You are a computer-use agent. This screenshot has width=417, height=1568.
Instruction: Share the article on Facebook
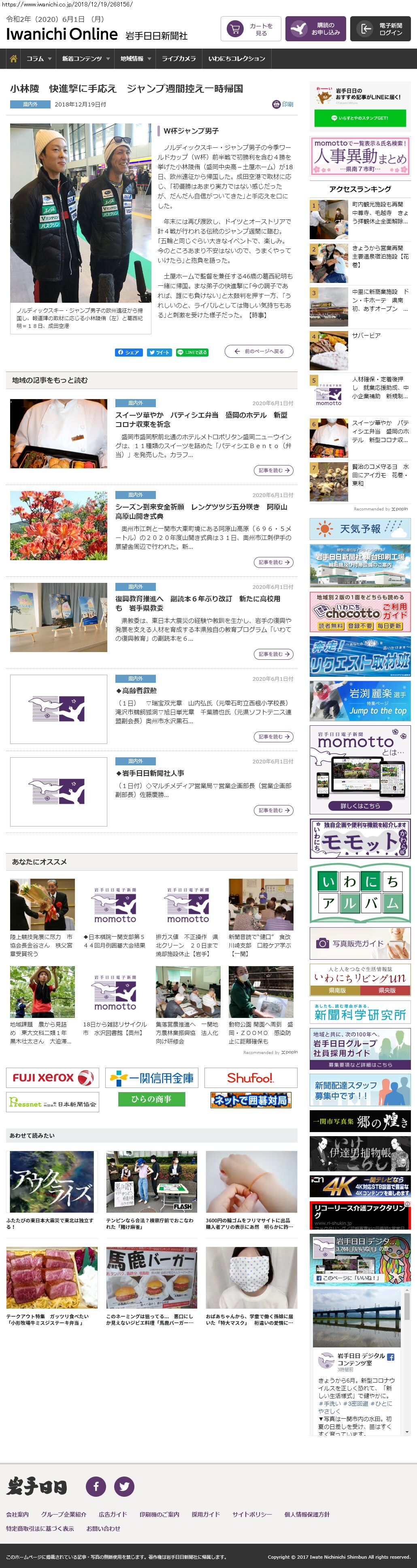pyautogui.click(x=128, y=353)
